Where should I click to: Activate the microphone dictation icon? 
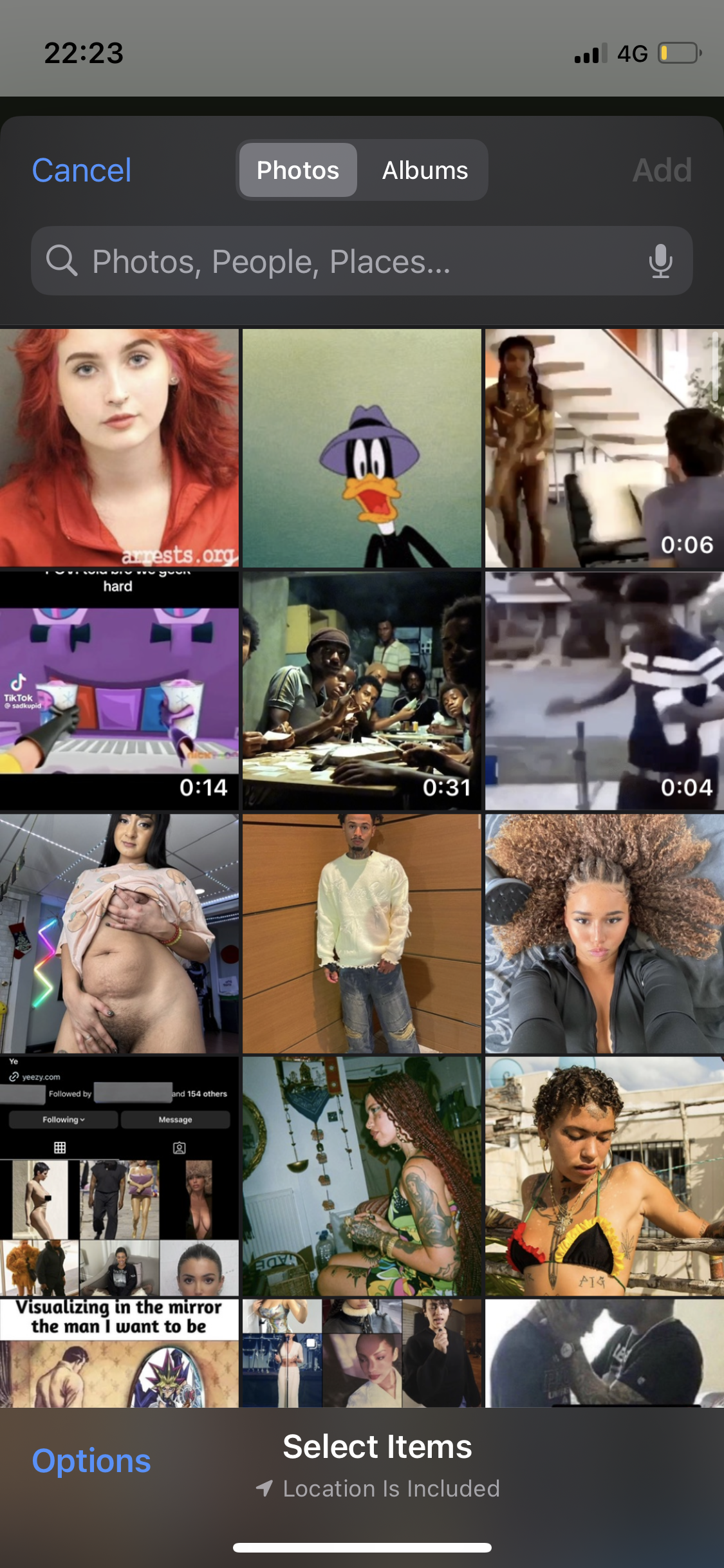click(x=660, y=261)
